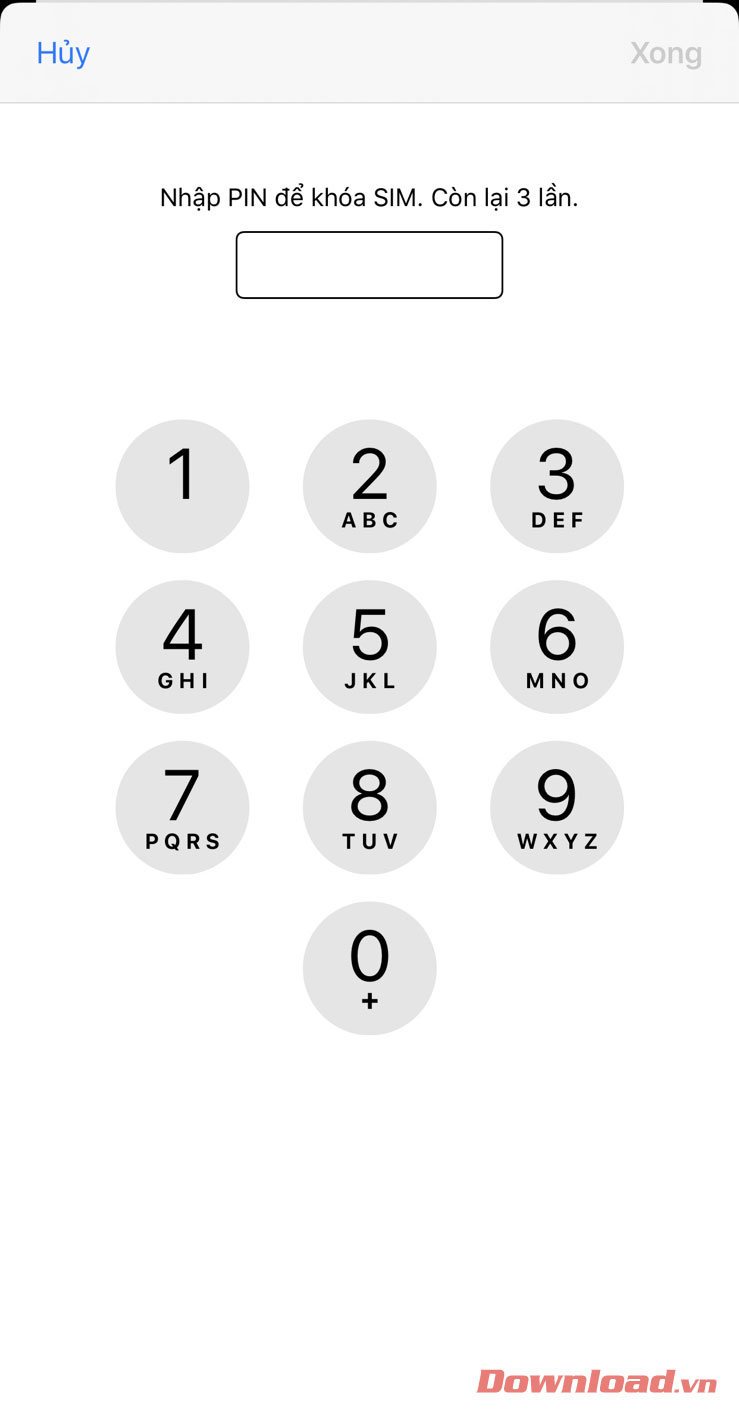Enter digit 8 TUV

369,807
